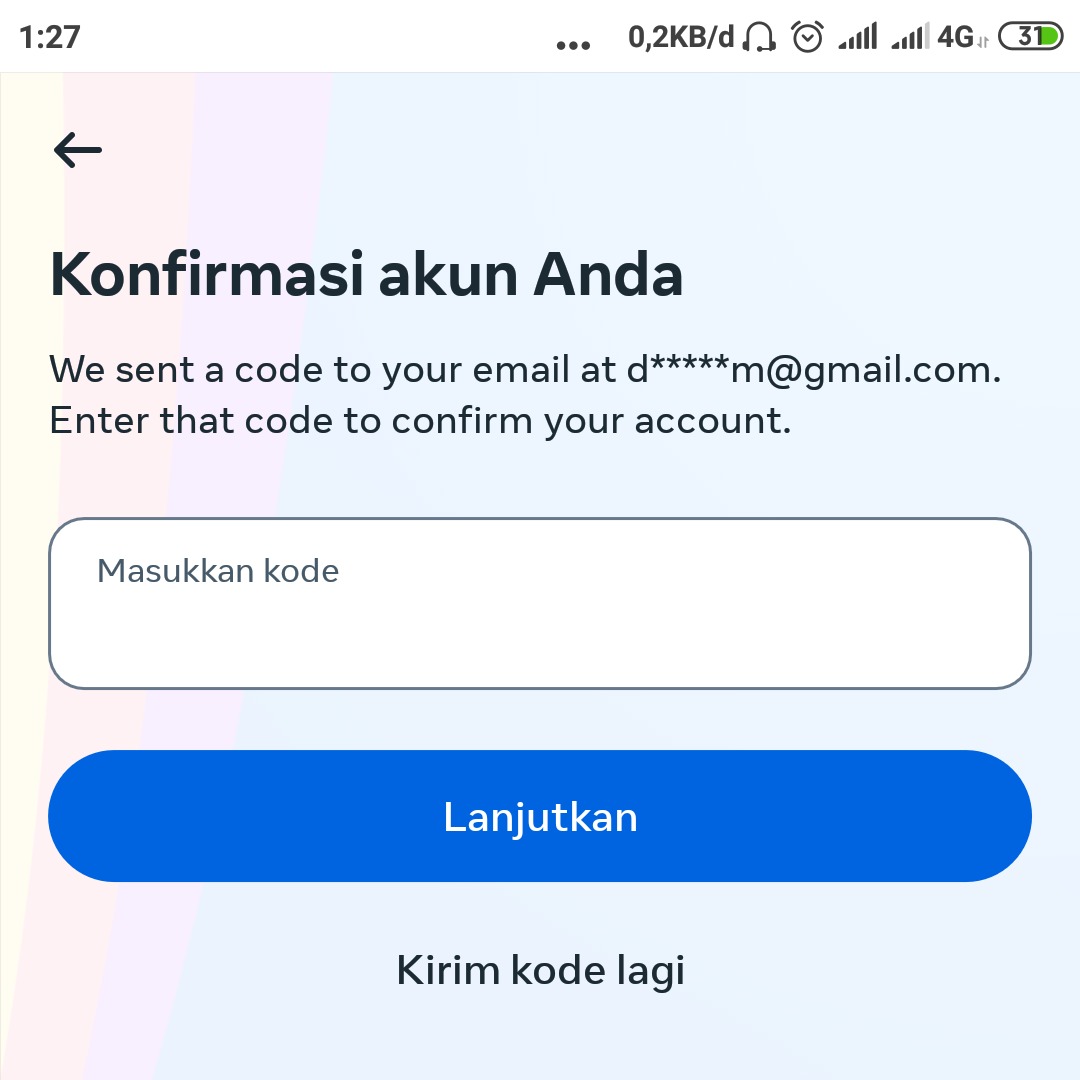
Task: Tap the Lanjutkan button
Action: [x=540, y=816]
